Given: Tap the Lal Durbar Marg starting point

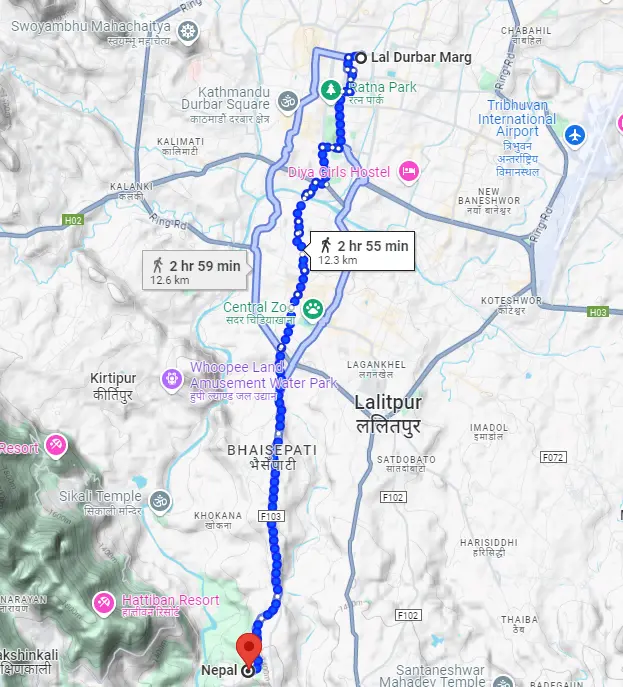Looking at the screenshot, I should [359, 58].
